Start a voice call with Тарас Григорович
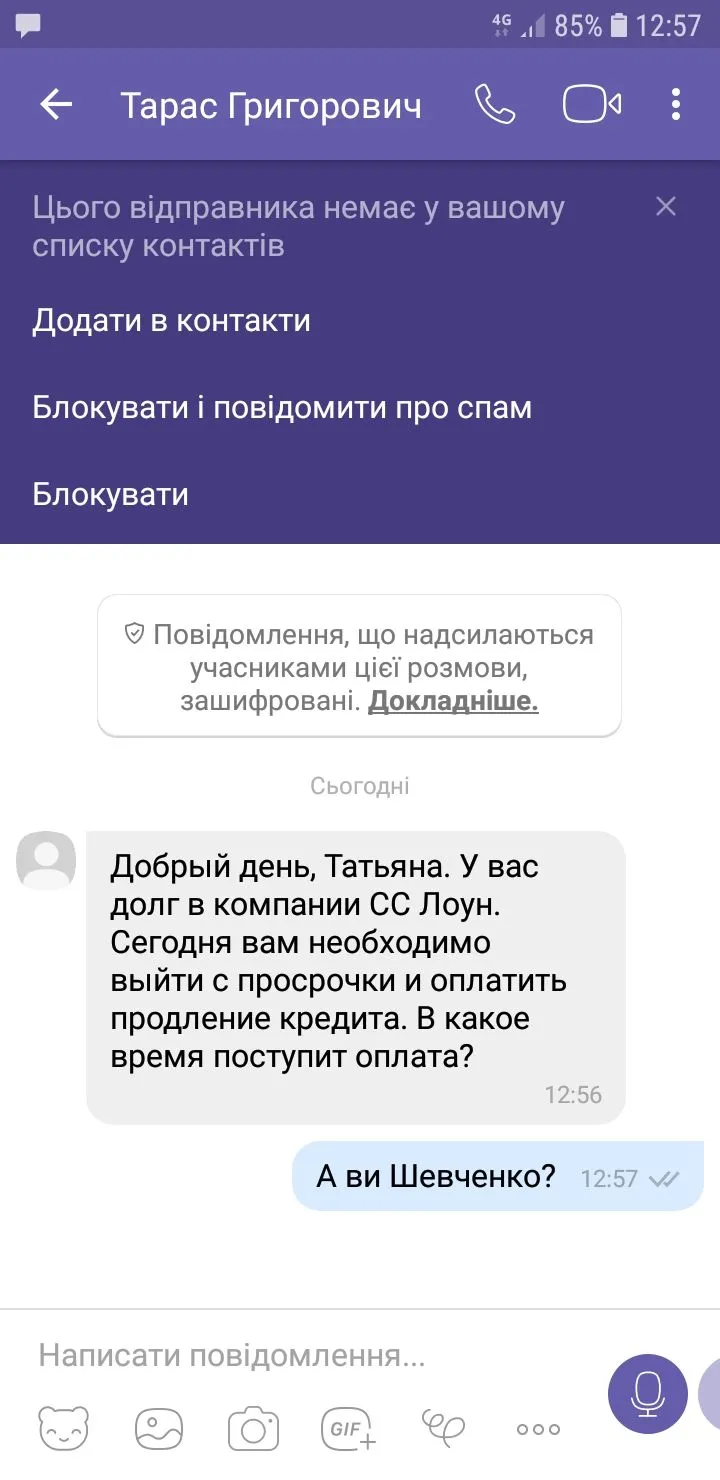This screenshot has width=720, height=1480. tap(494, 105)
